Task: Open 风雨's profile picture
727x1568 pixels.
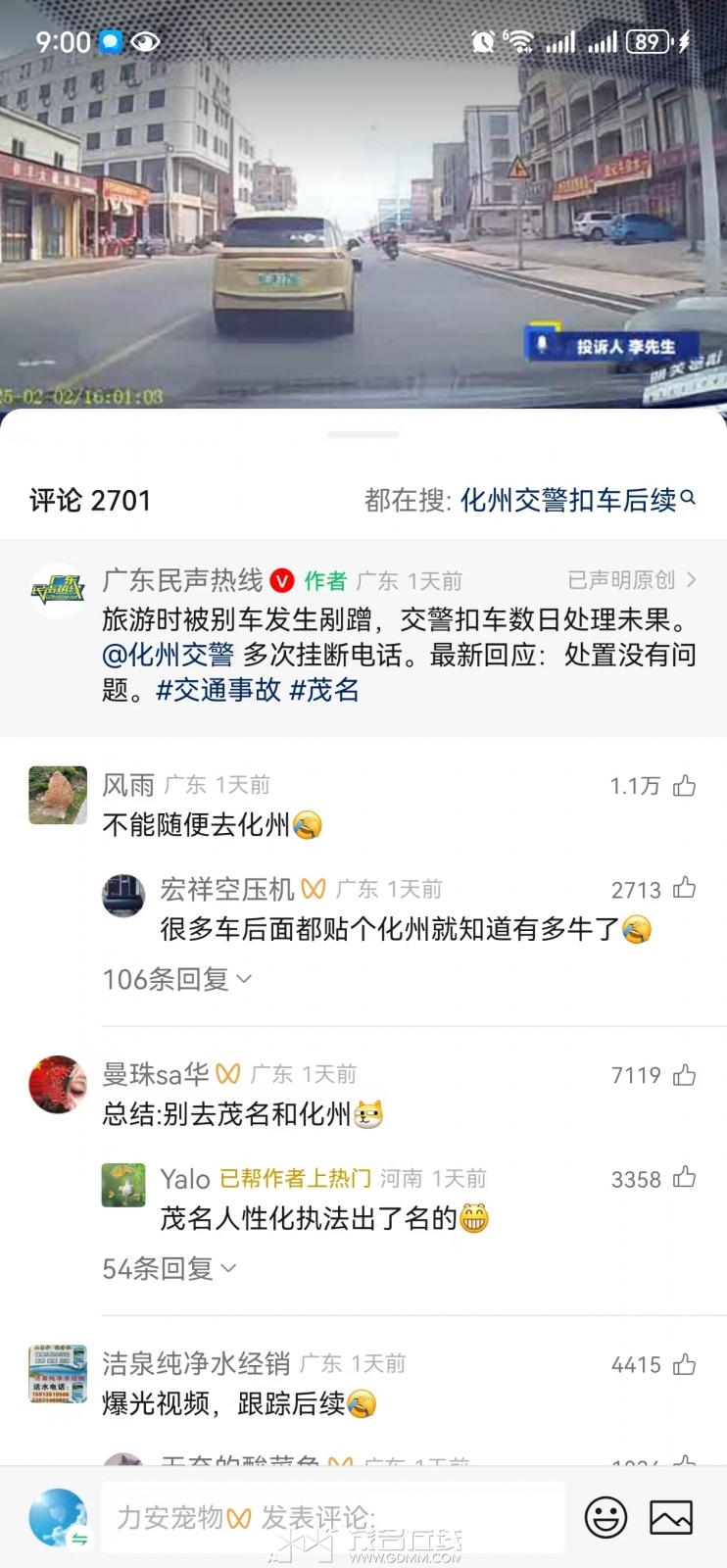Action: (58, 795)
